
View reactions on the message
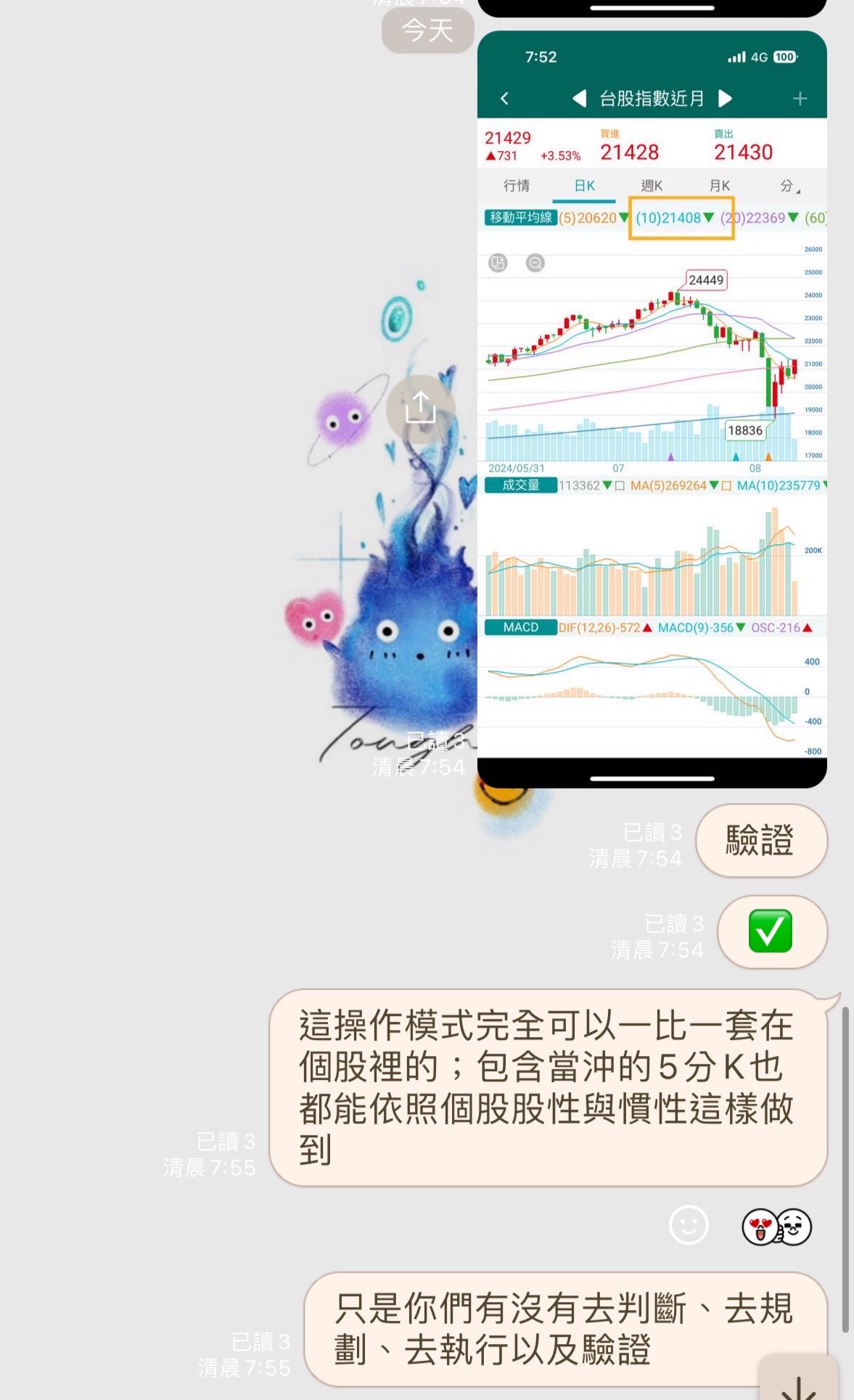click(776, 1227)
